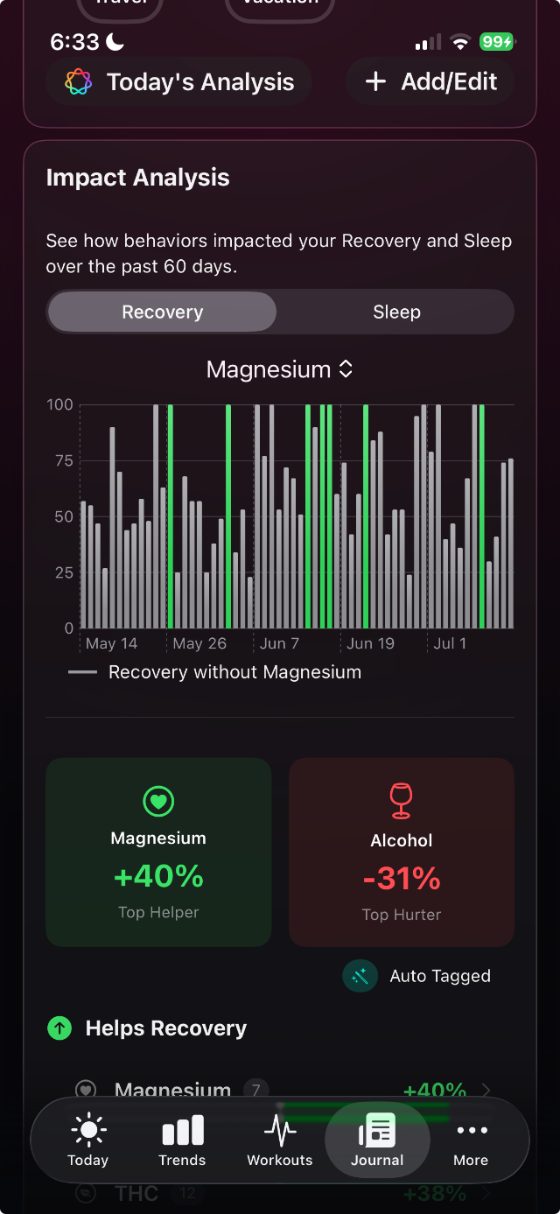Select the Recovery segment
This screenshot has width=560, height=1214.
click(162, 312)
